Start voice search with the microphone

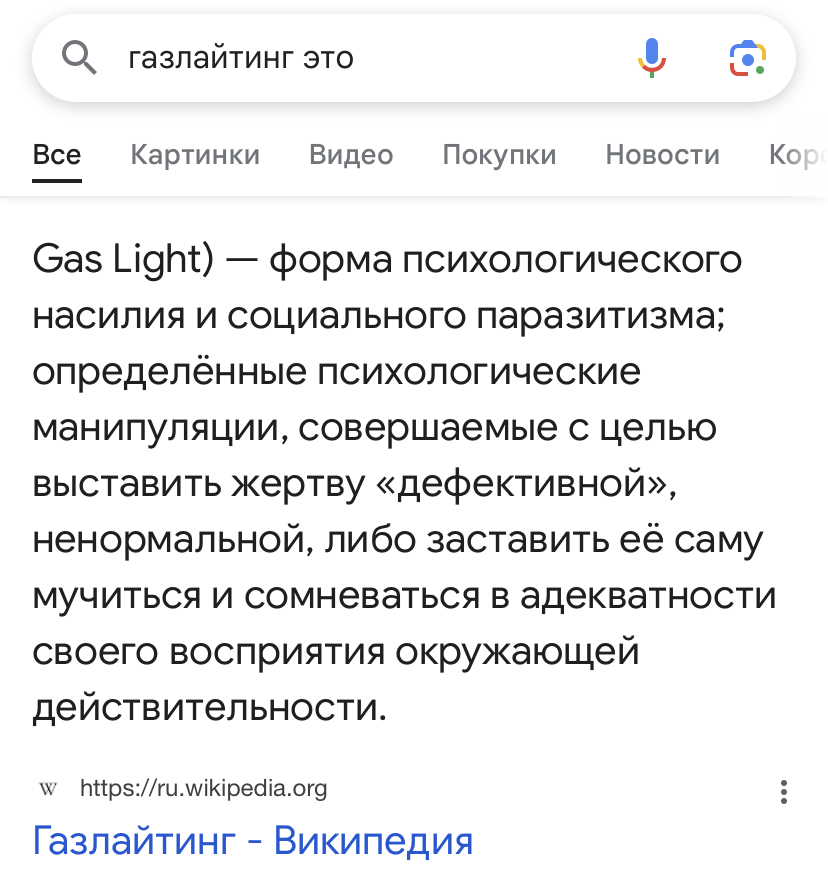651,58
